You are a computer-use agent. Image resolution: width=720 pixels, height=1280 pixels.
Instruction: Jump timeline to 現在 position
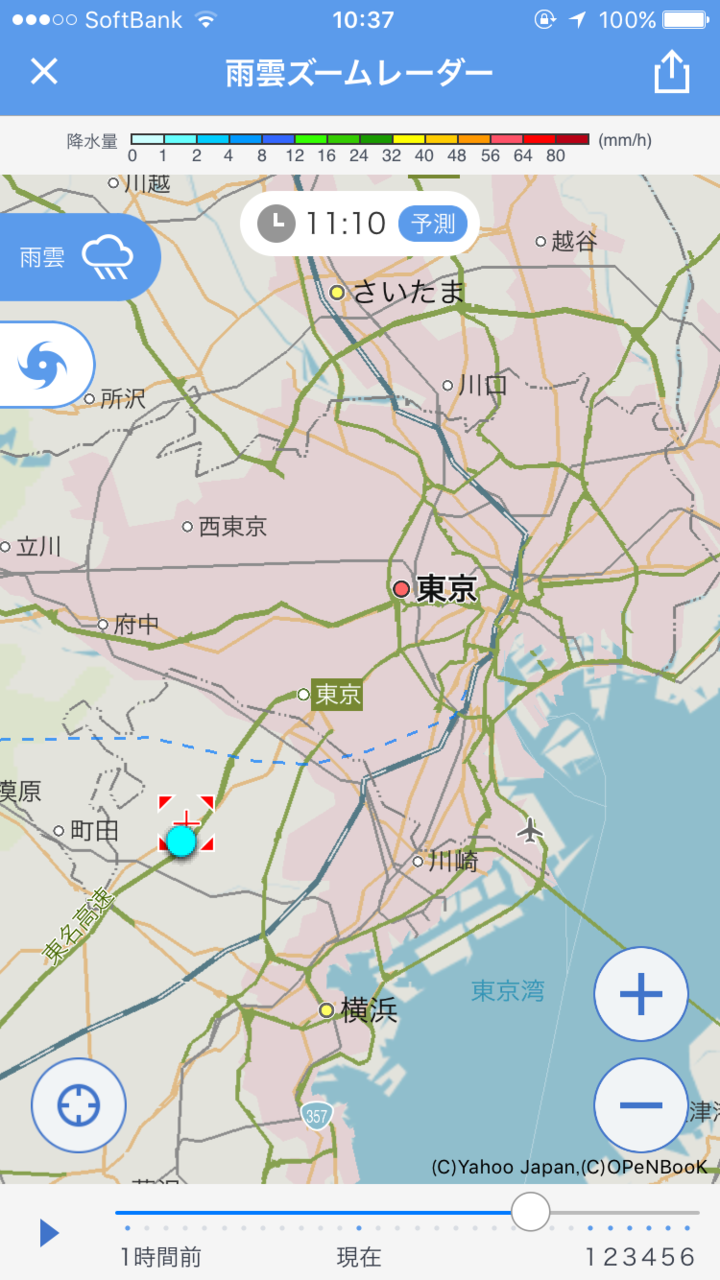pyautogui.click(x=359, y=1257)
